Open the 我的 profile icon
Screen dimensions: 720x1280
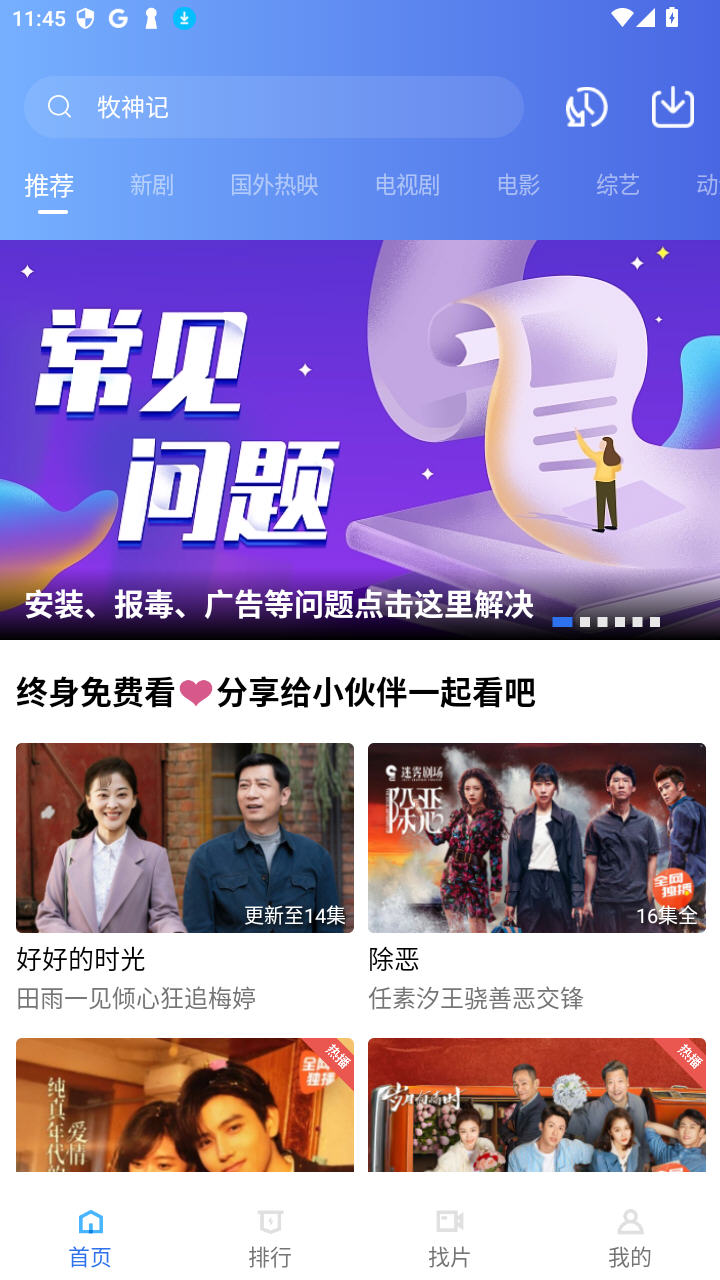pyautogui.click(x=630, y=1221)
